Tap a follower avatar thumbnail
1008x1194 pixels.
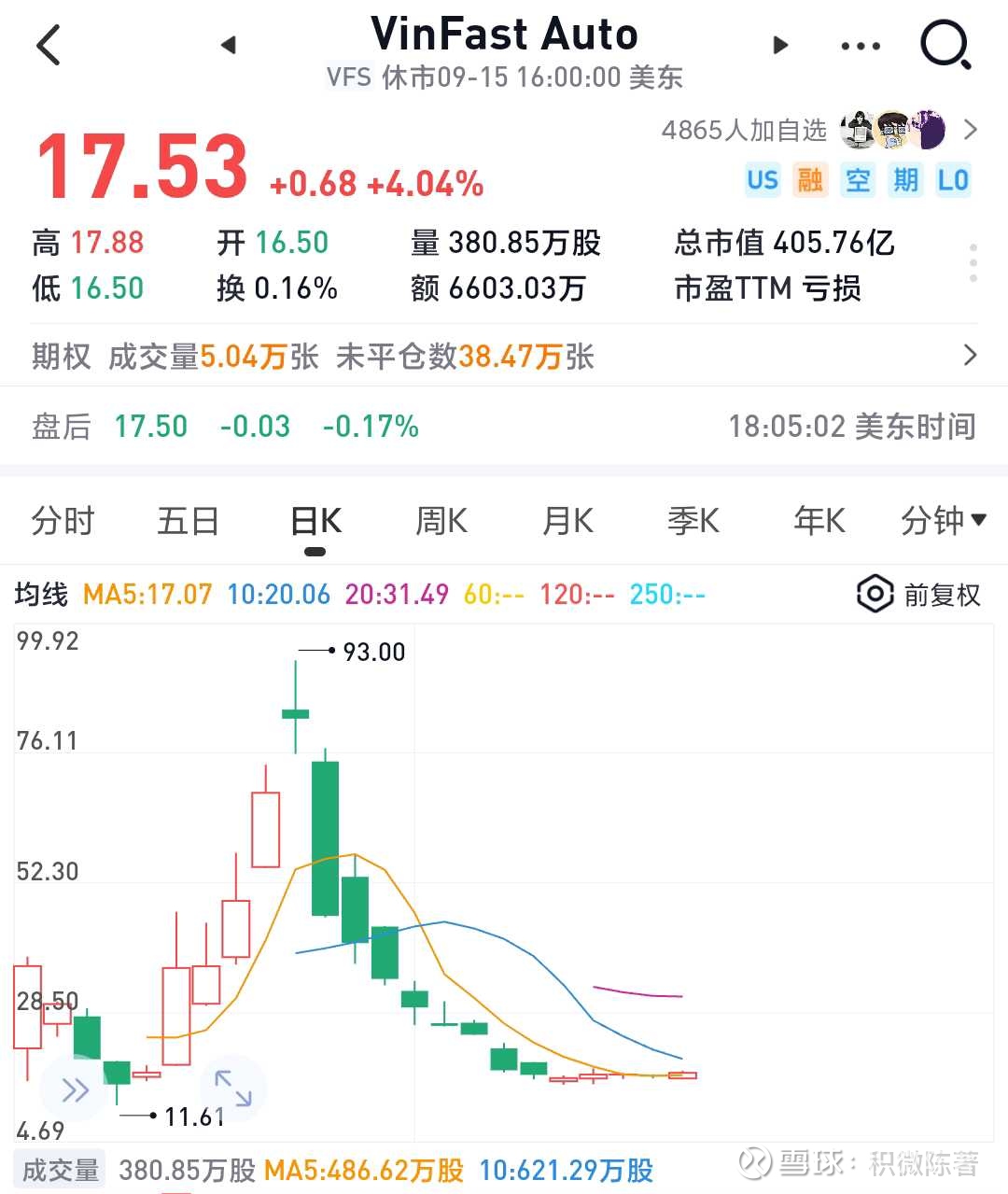point(858,130)
